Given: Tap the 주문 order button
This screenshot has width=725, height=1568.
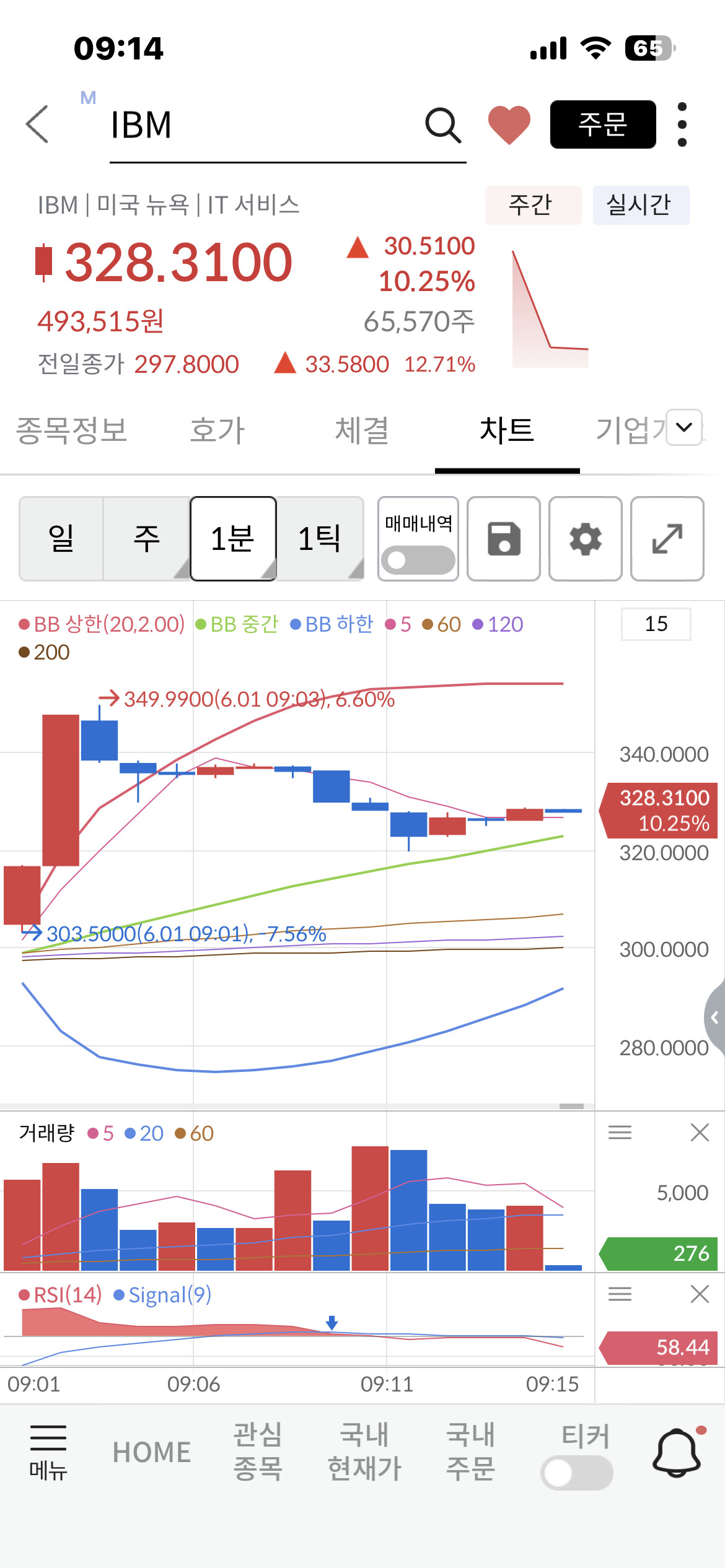Looking at the screenshot, I should pyautogui.click(x=603, y=124).
